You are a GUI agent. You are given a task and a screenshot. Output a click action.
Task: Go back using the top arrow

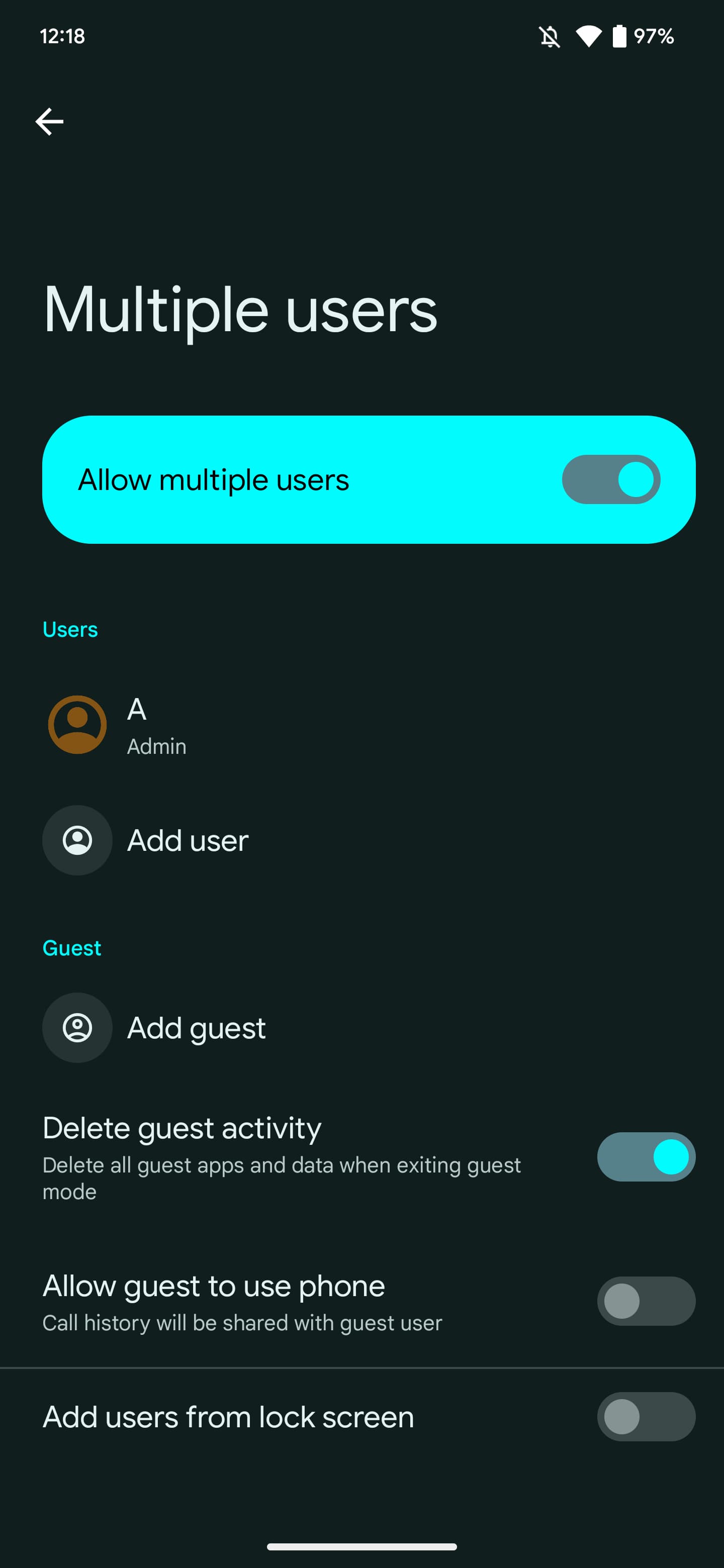click(x=49, y=122)
